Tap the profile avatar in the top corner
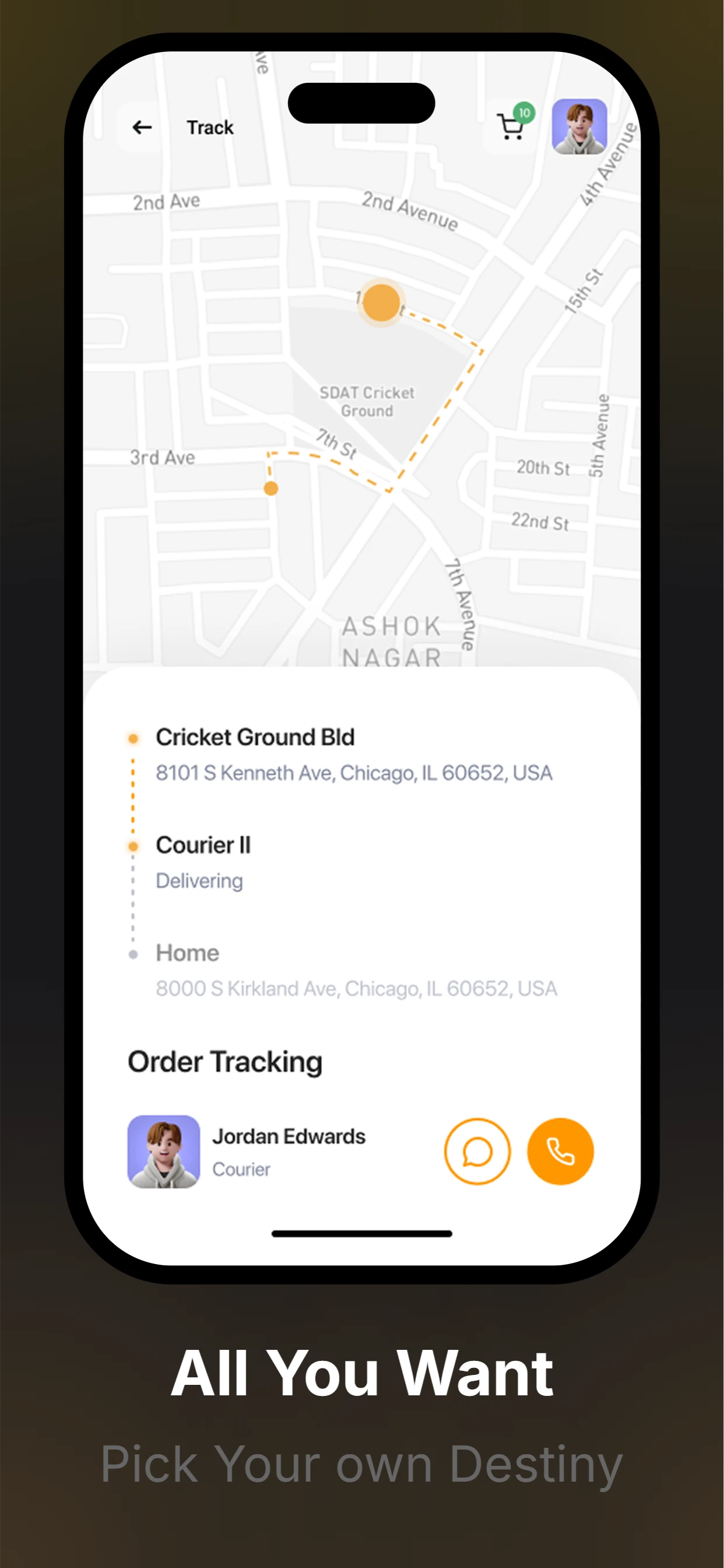This screenshot has height=1568, width=724. 580,125
